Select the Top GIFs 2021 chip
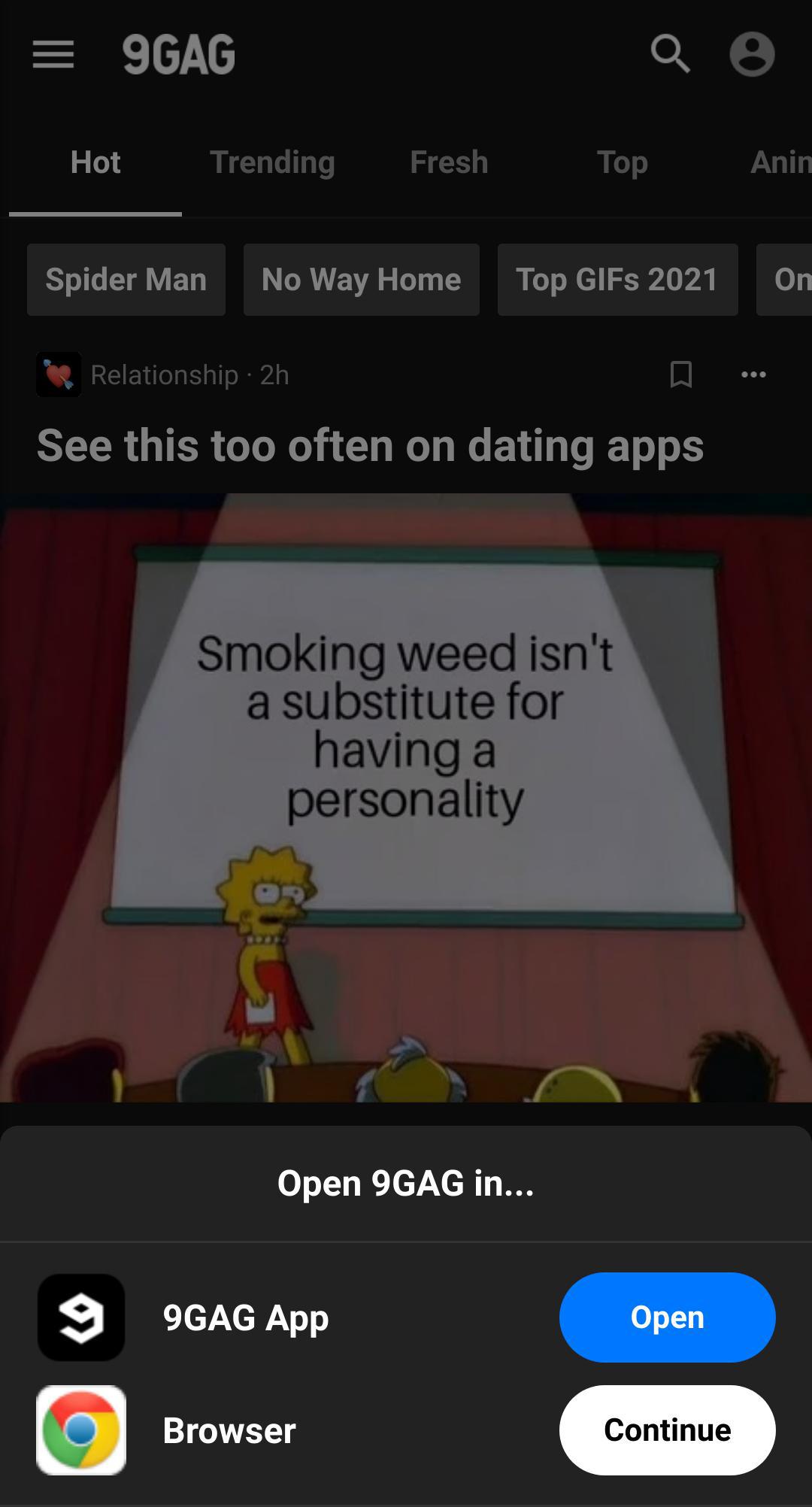Image resolution: width=812 pixels, height=1507 pixels. pyautogui.click(x=617, y=280)
